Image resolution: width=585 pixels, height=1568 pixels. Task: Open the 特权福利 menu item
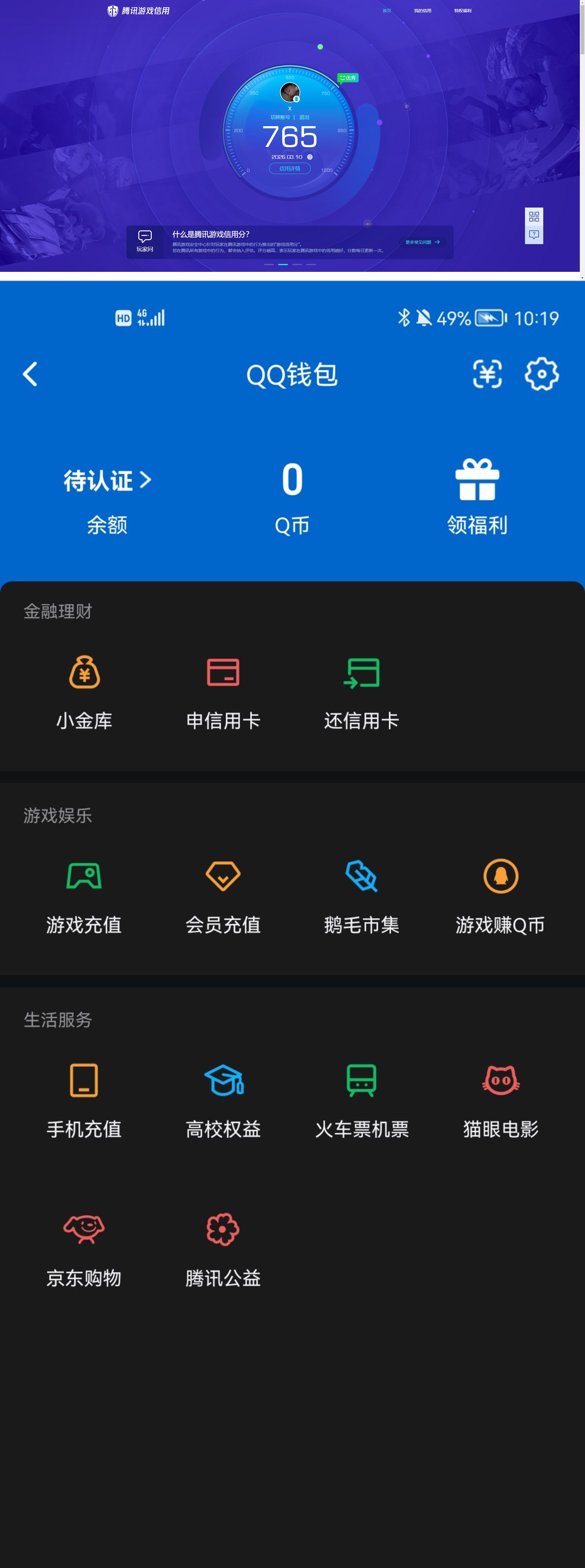[x=464, y=10]
